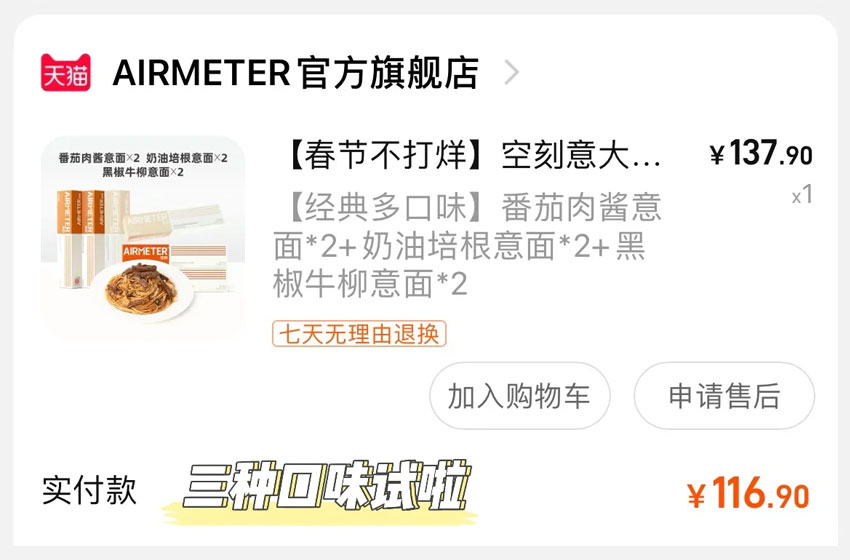Viewport: 850px width, 560px height.
Task: Open the pasta combo product thumbnail
Action: click(143, 237)
